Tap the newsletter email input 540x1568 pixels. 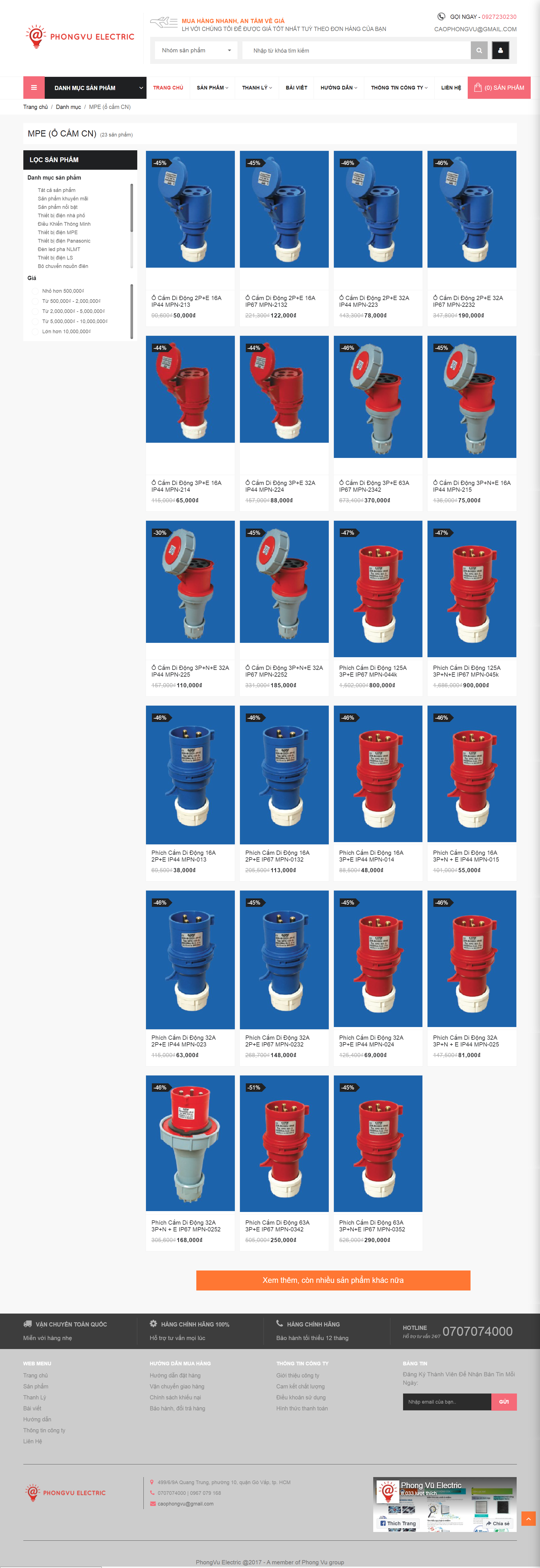446,1402
